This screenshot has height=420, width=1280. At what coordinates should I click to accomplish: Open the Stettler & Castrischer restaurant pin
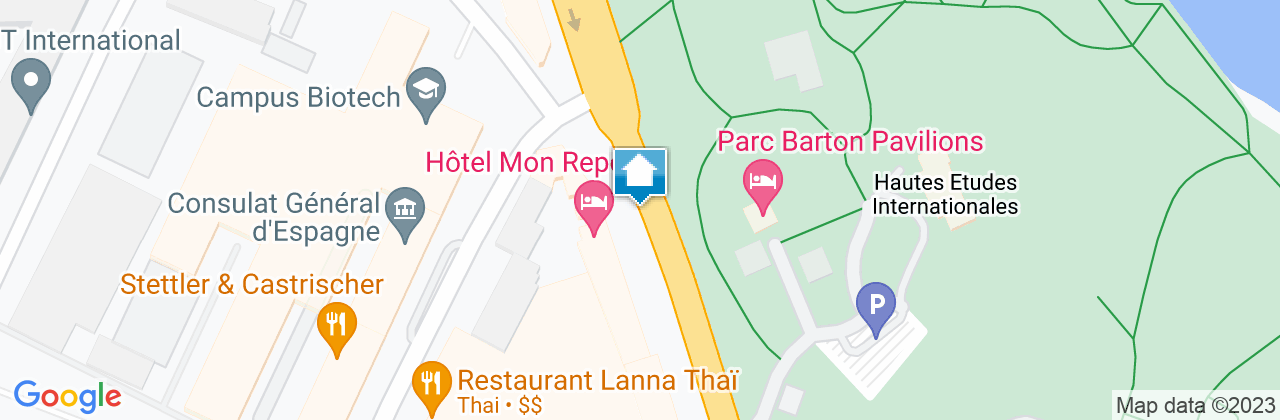339,325
